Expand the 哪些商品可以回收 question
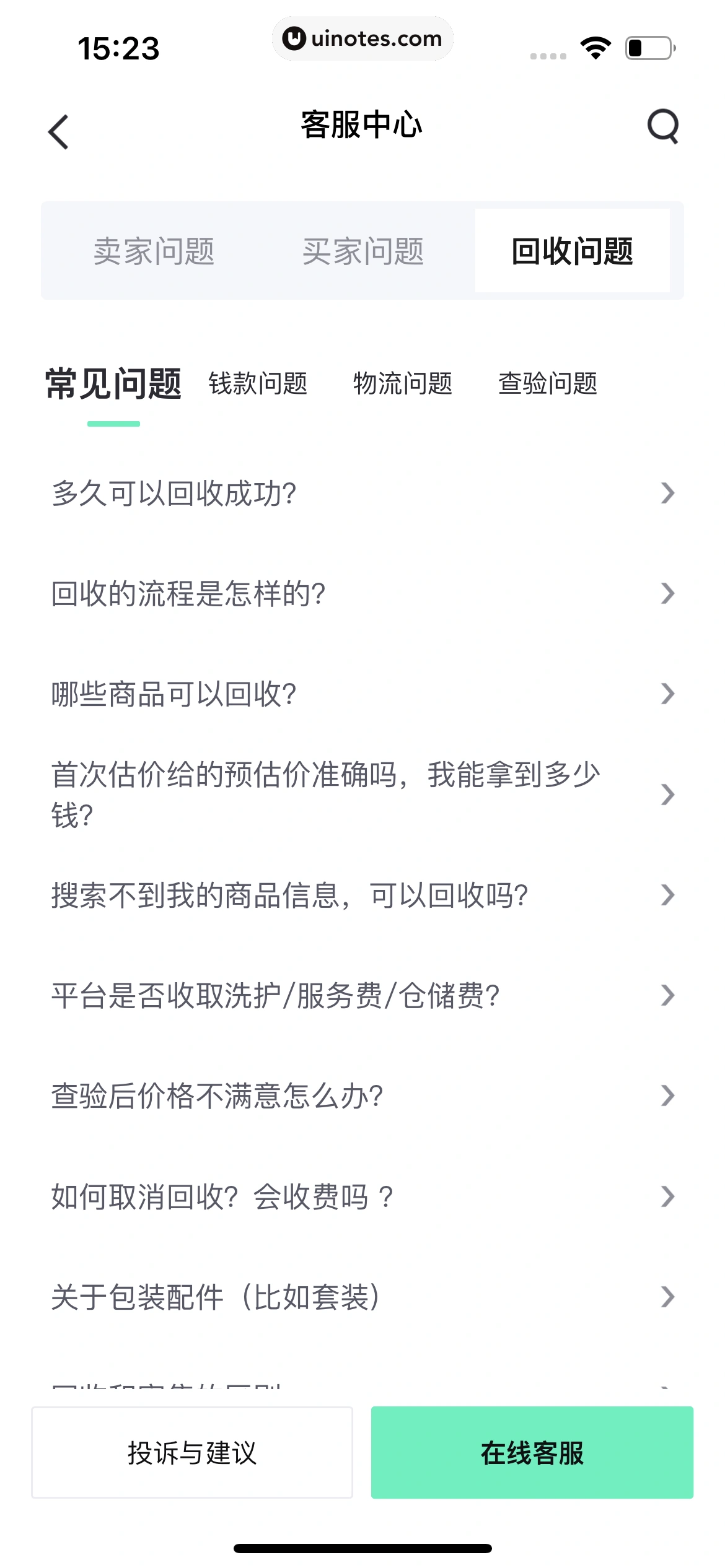Image resolution: width=725 pixels, height=1568 pixels. click(362, 694)
